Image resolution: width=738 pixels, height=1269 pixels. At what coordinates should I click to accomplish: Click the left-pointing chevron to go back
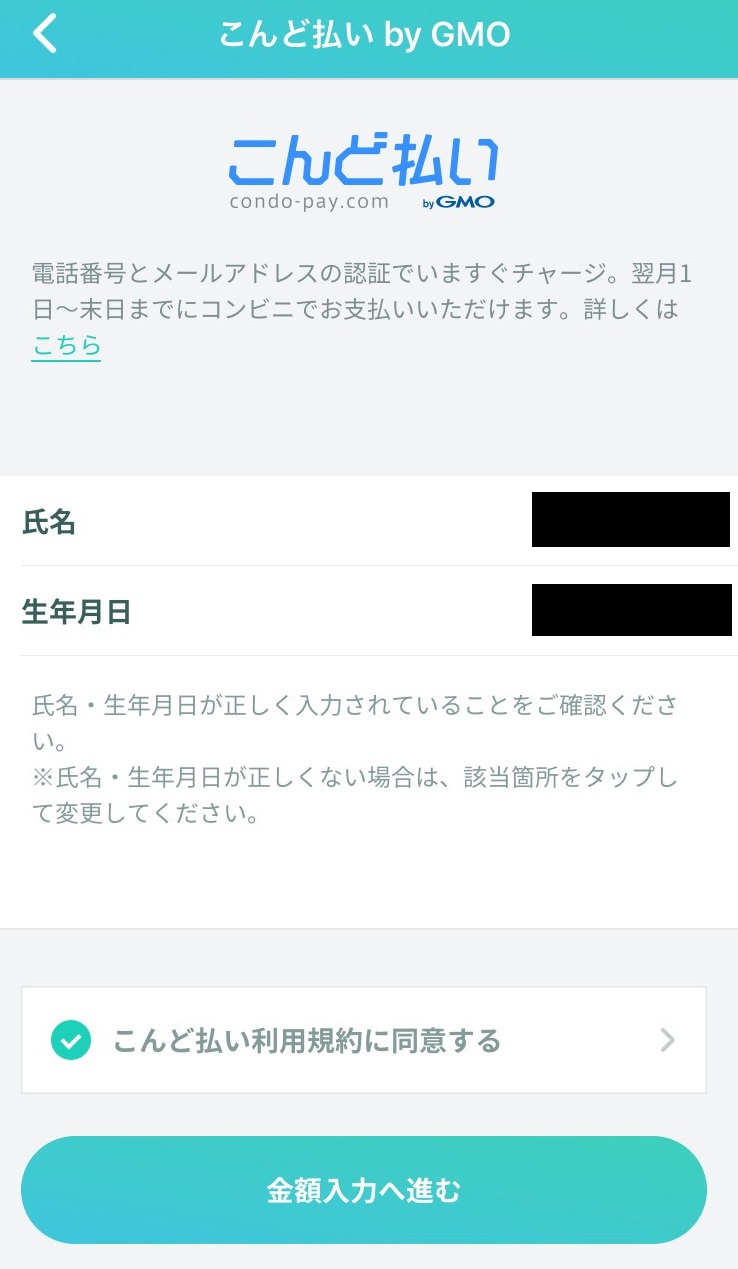tap(42, 34)
